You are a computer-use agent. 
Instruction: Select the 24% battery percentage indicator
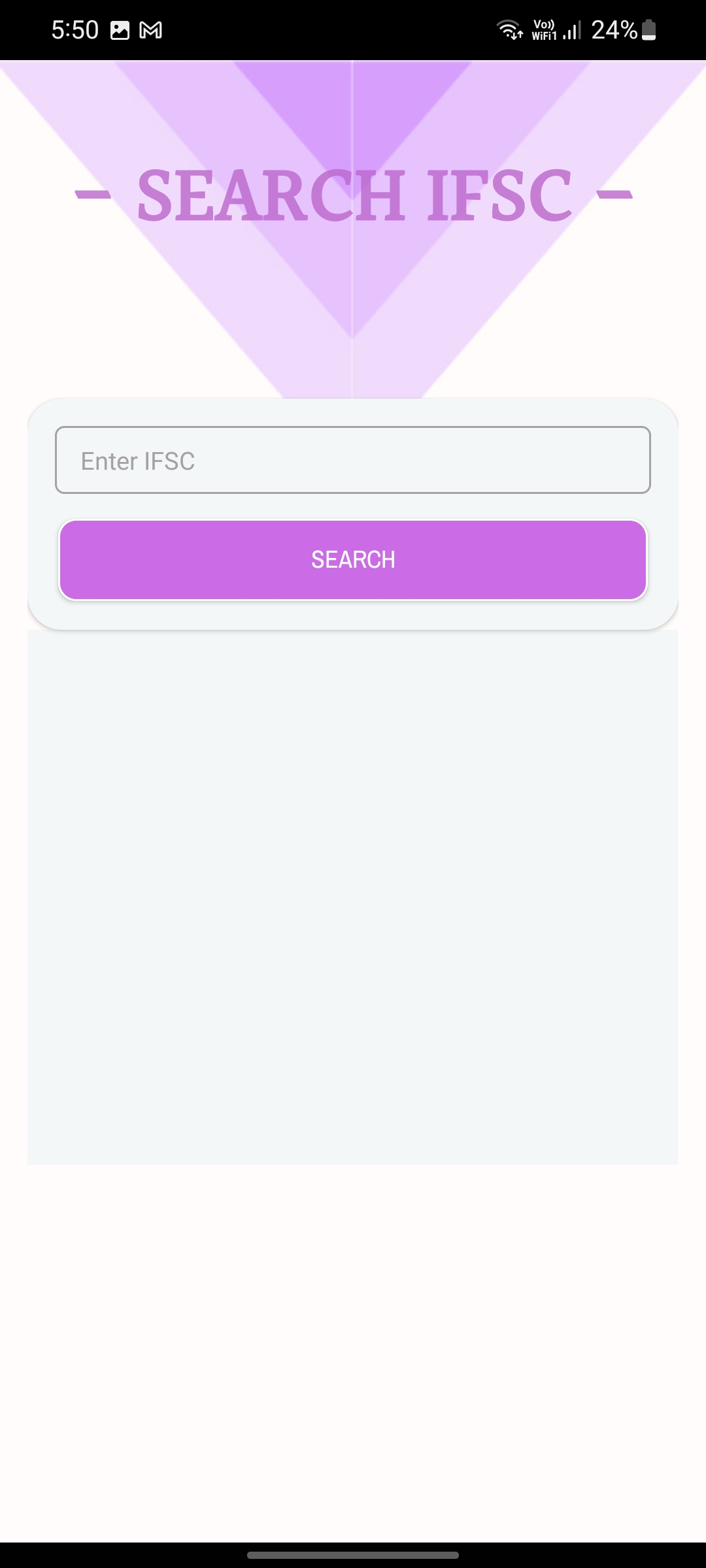tap(613, 29)
